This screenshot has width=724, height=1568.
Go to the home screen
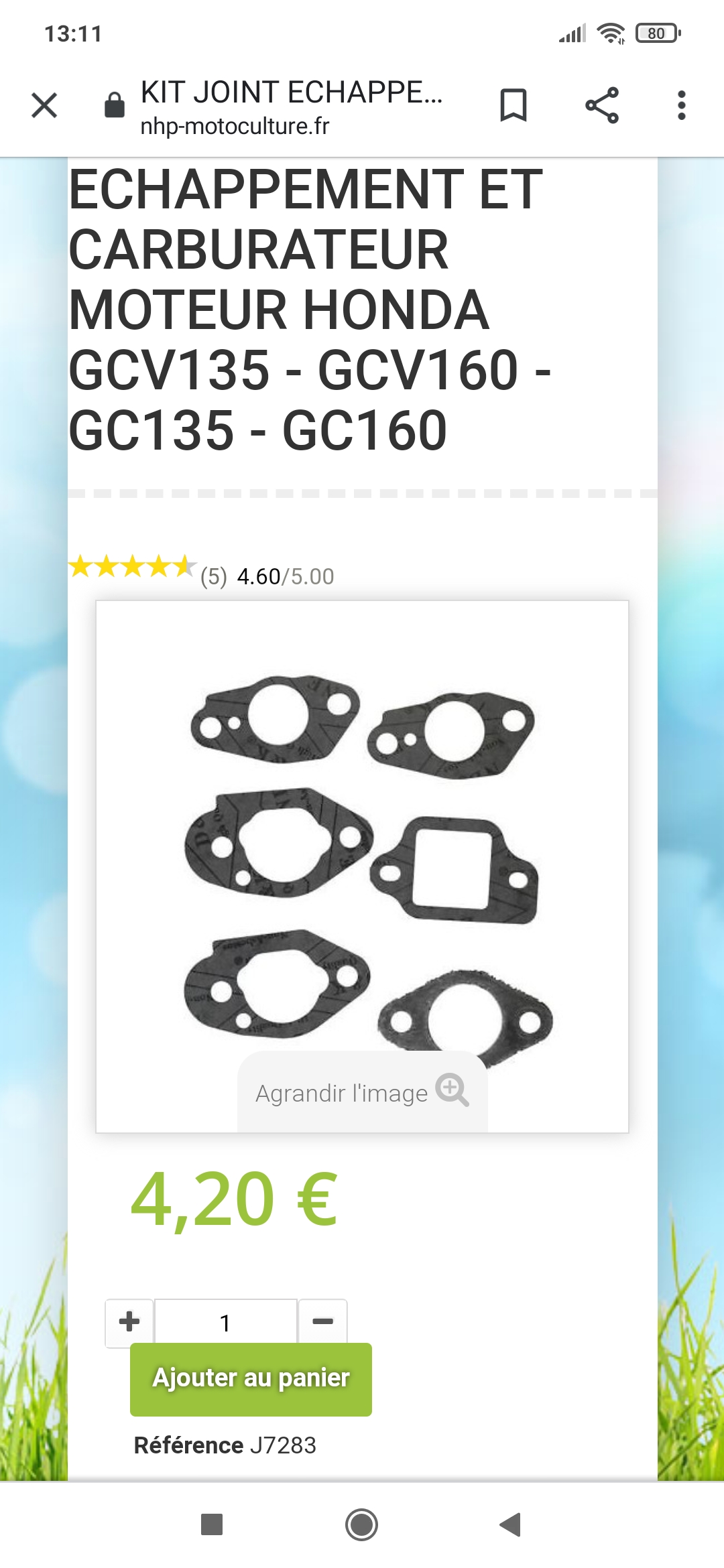pos(362,1524)
